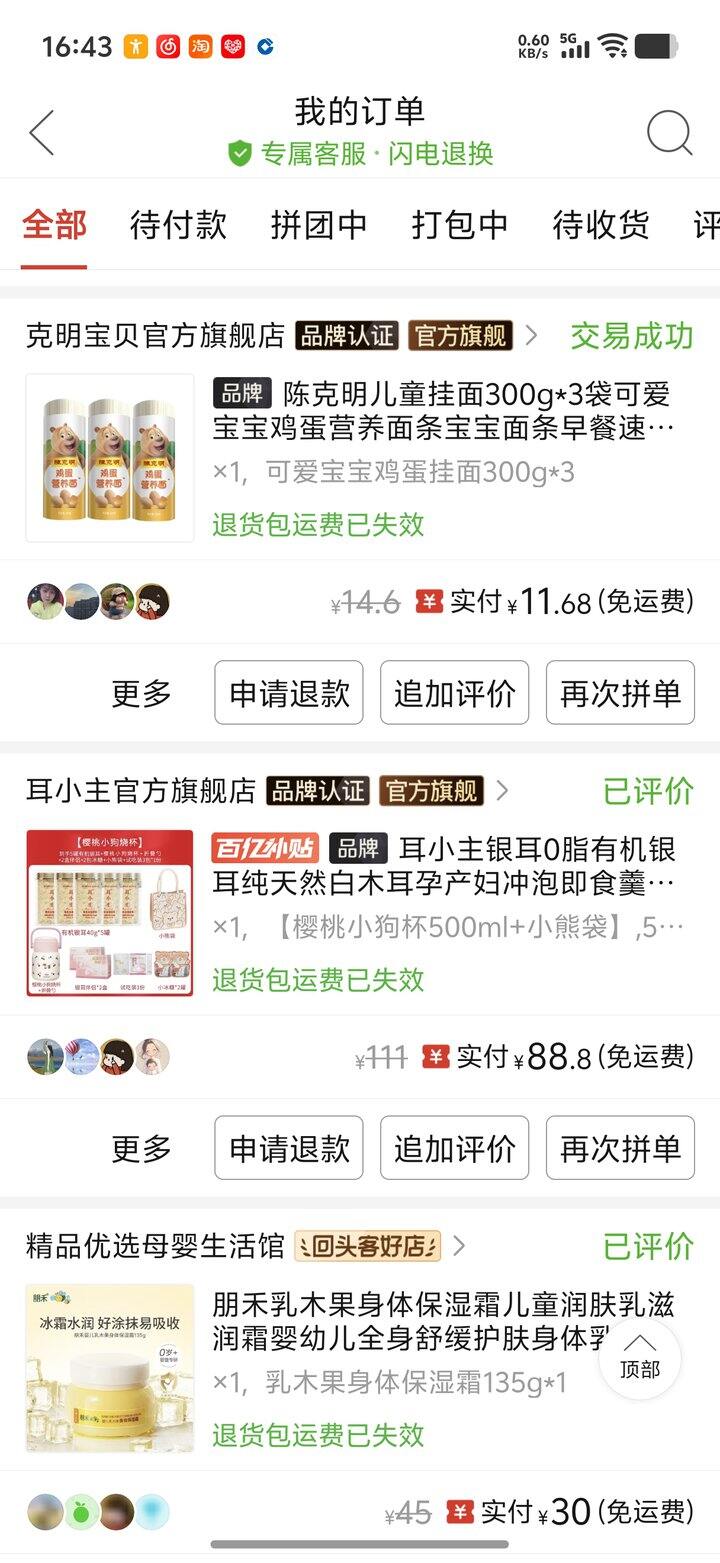Jump back to top with 顶部 button
This screenshot has height=1563, width=720.
coord(640,1357)
